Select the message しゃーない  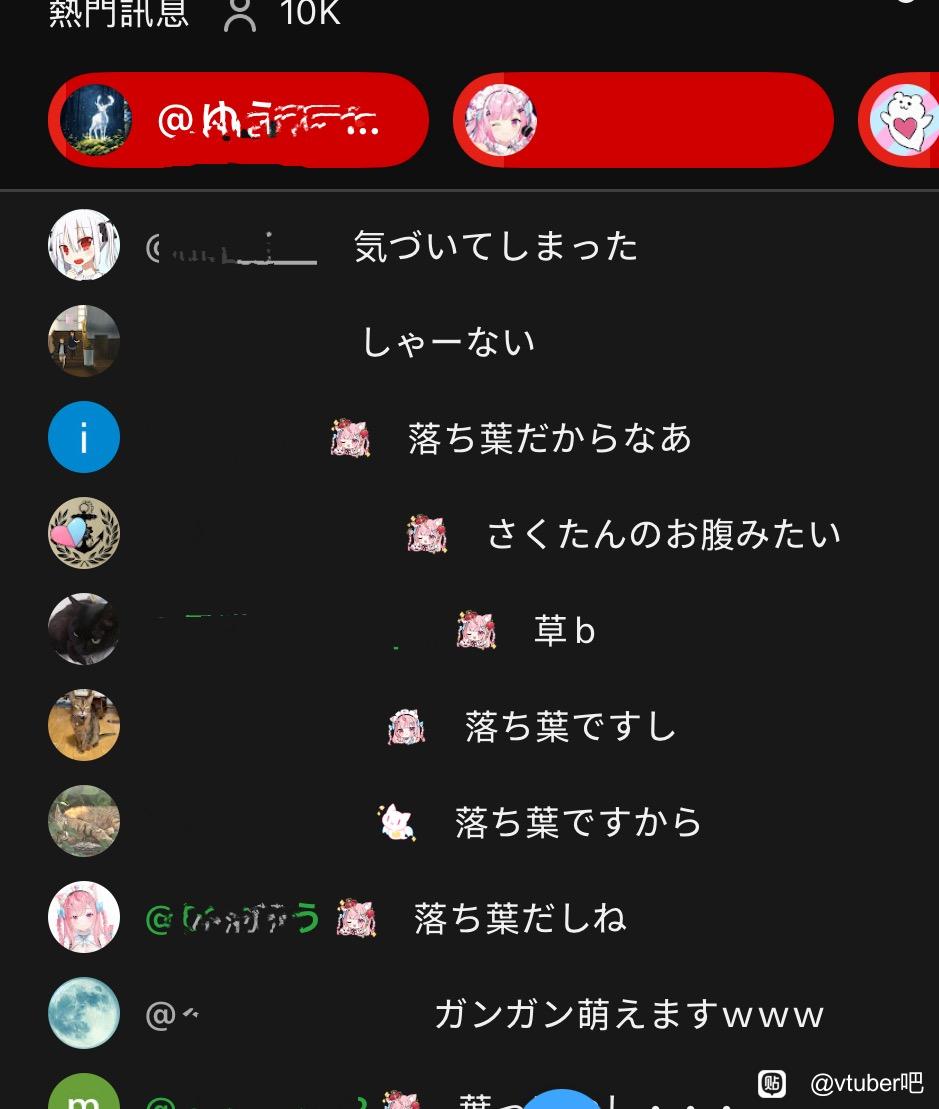448,342
